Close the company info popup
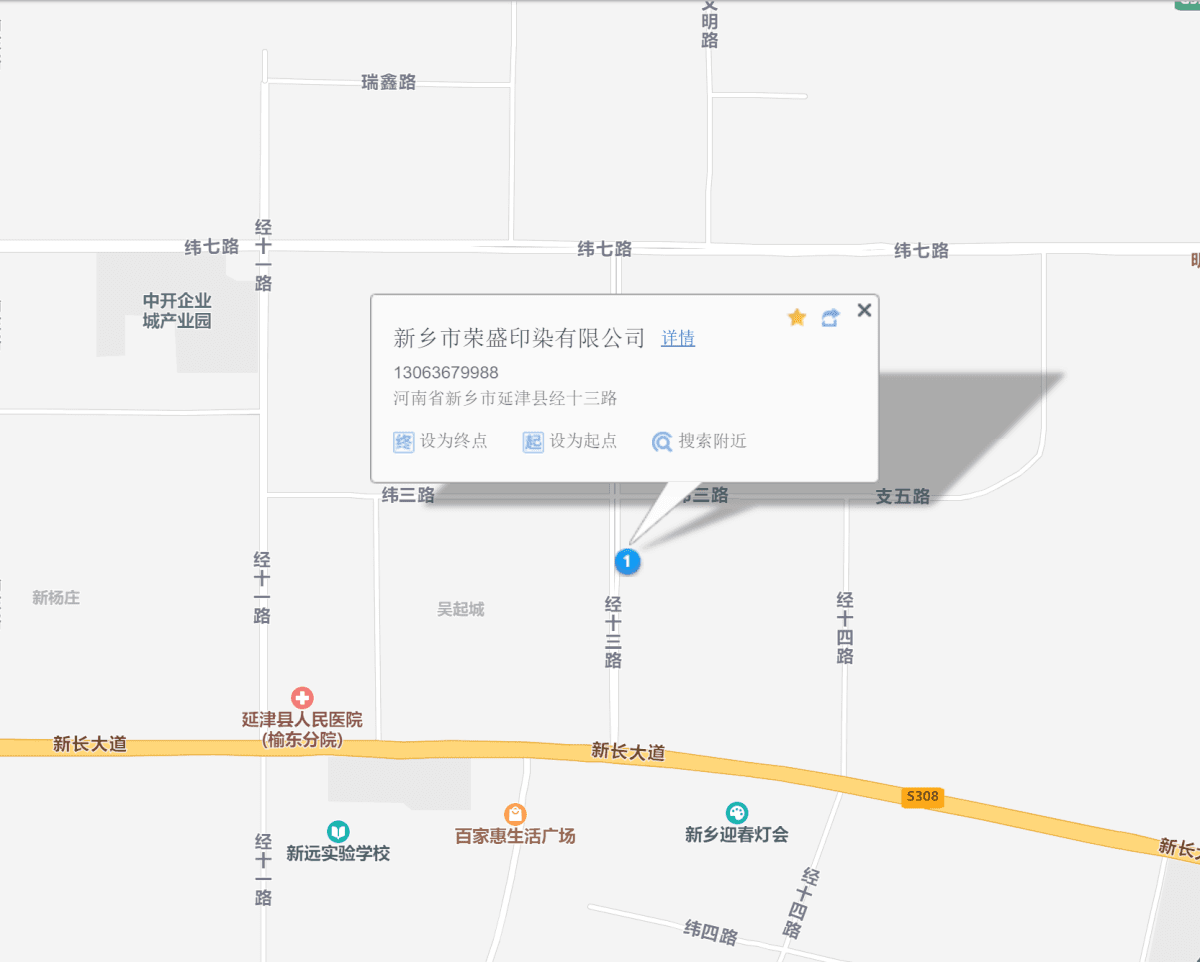The height and width of the screenshot is (962, 1200). coord(864,310)
